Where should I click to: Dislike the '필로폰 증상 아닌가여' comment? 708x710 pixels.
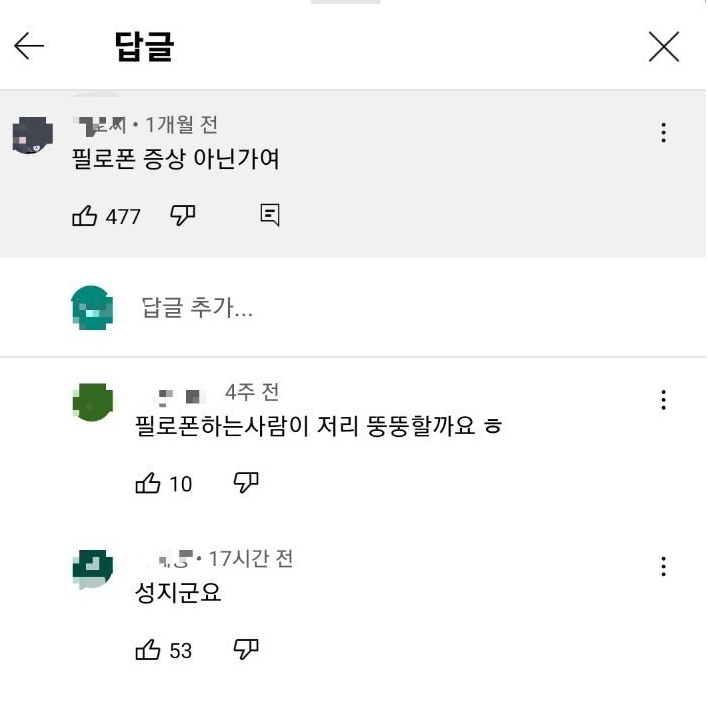click(x=183, y=215)
